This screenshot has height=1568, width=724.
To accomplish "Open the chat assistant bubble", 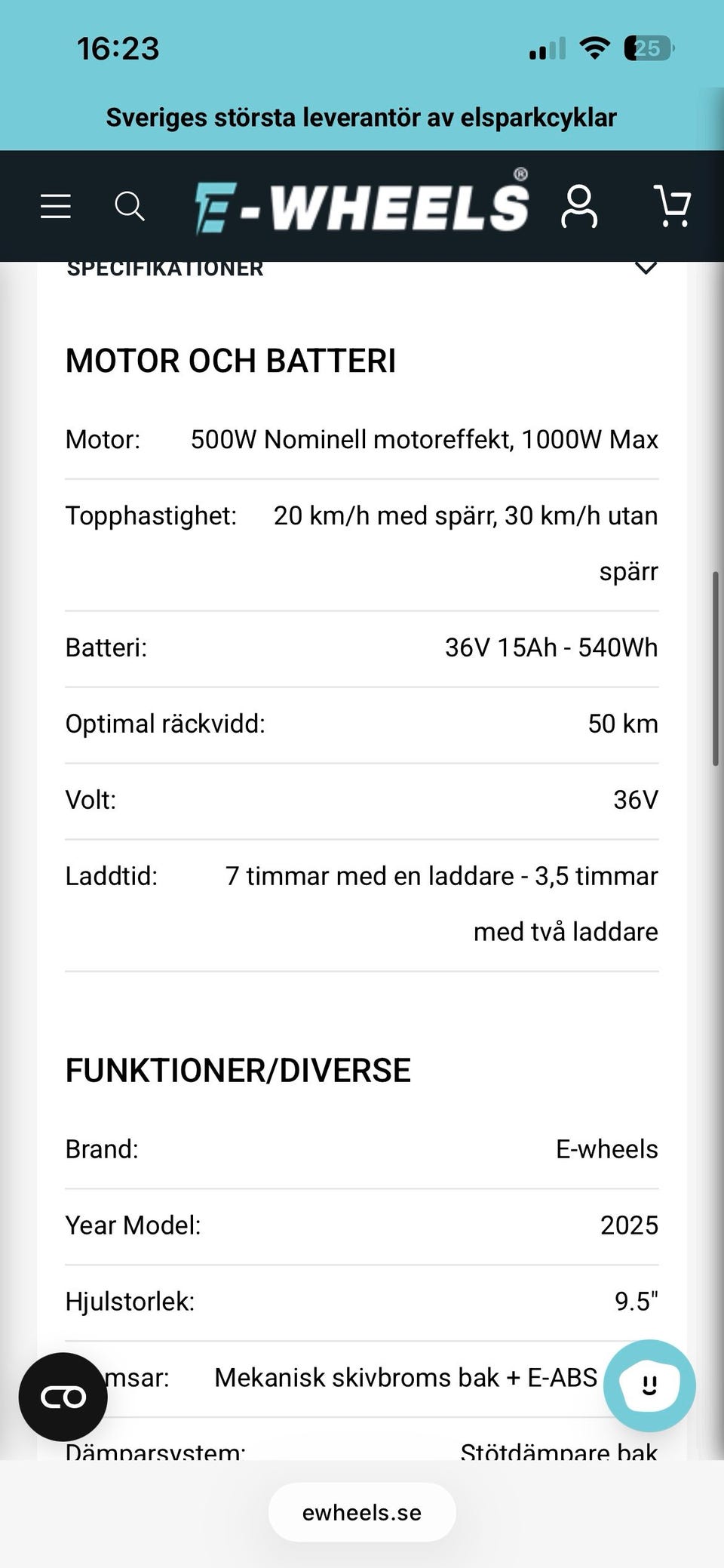I will 649,1385.
